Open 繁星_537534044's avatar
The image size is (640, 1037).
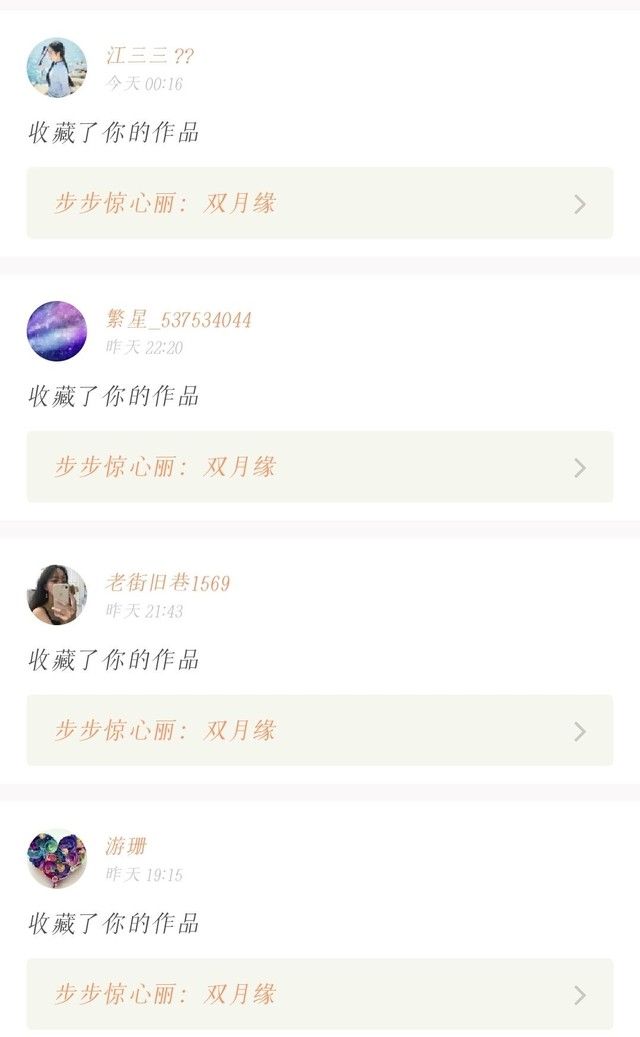57,331
